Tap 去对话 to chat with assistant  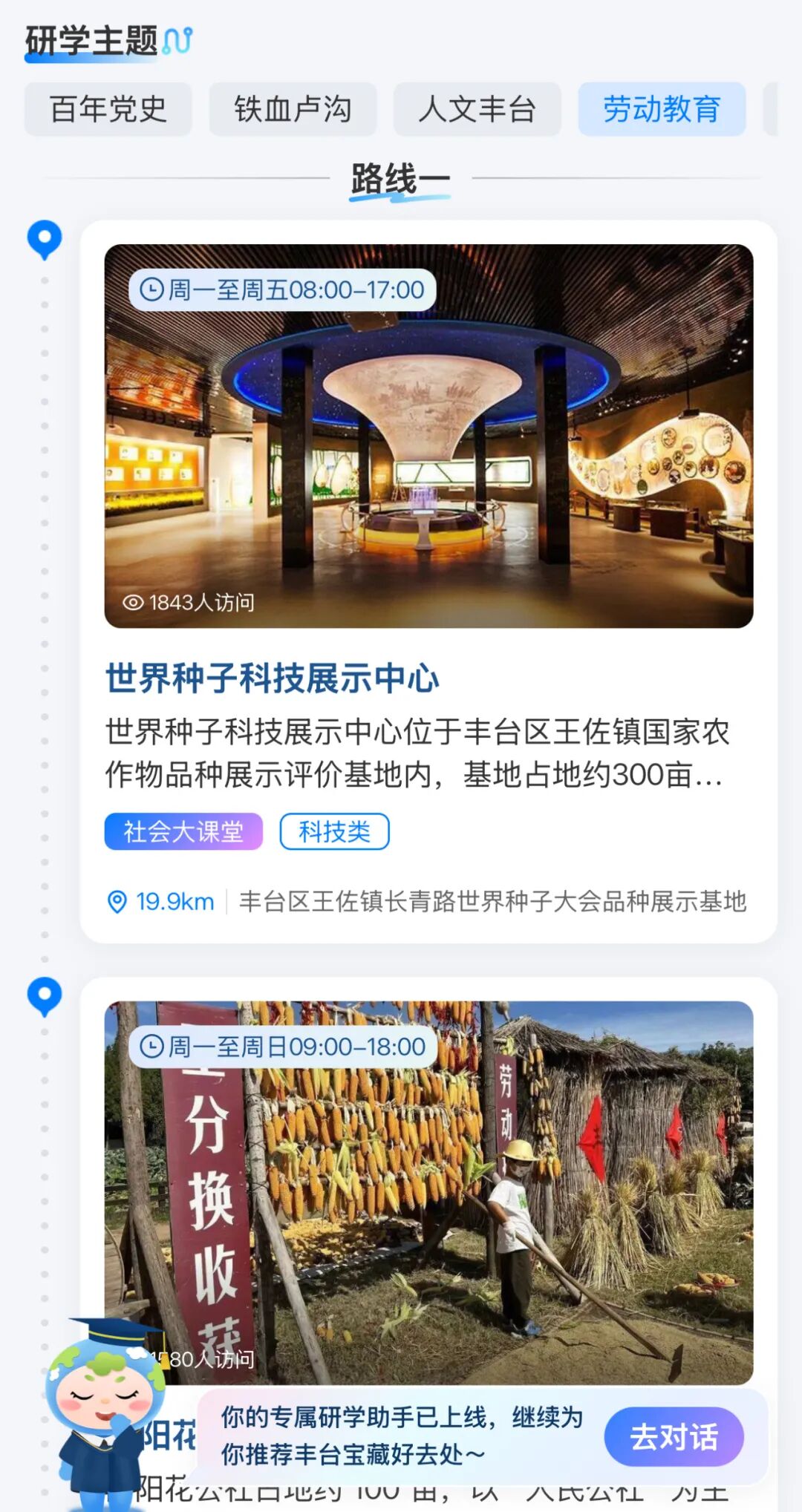[674, 1436]
